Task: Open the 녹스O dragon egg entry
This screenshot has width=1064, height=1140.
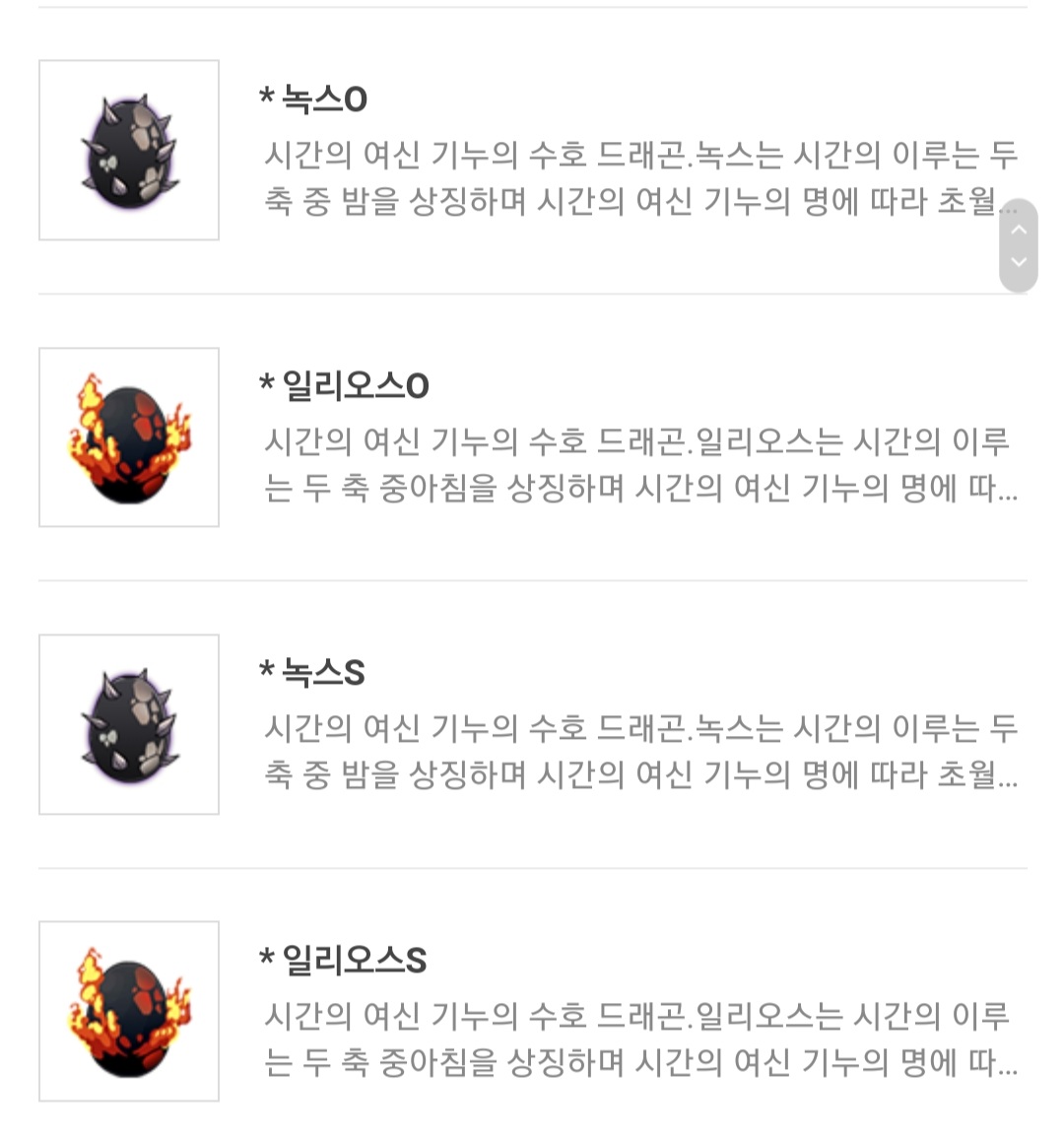Action: [x=313, y=100]
